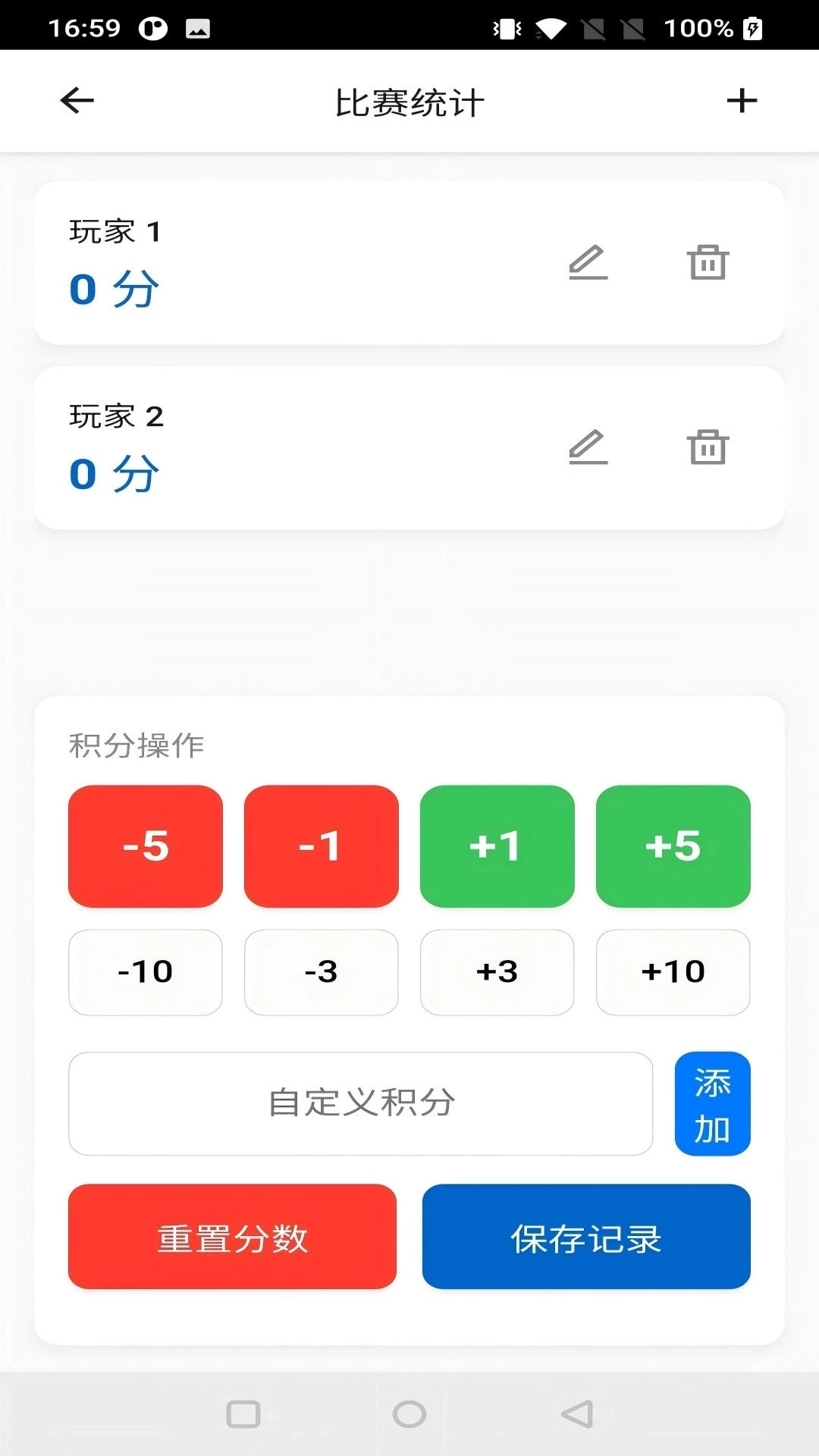Click 保存记录 to save the record
Image resolution: width=819 pixels, height=1456 pixels.
tap(586, 1237)
